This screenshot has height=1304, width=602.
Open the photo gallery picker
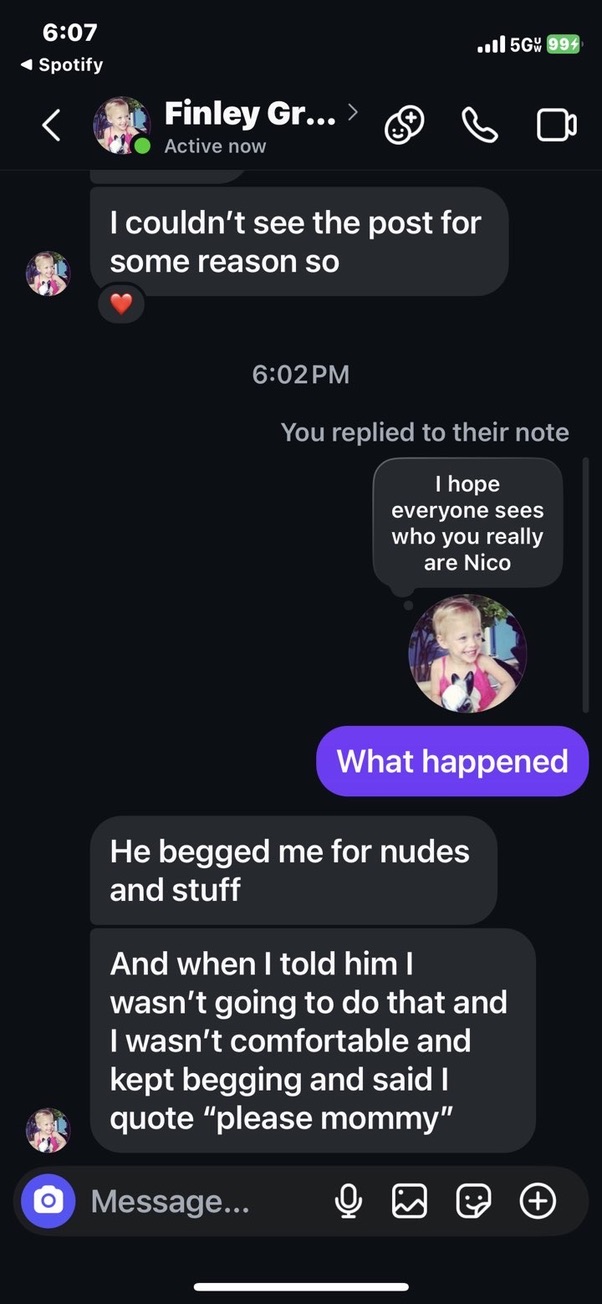[x=410, y=1200]
